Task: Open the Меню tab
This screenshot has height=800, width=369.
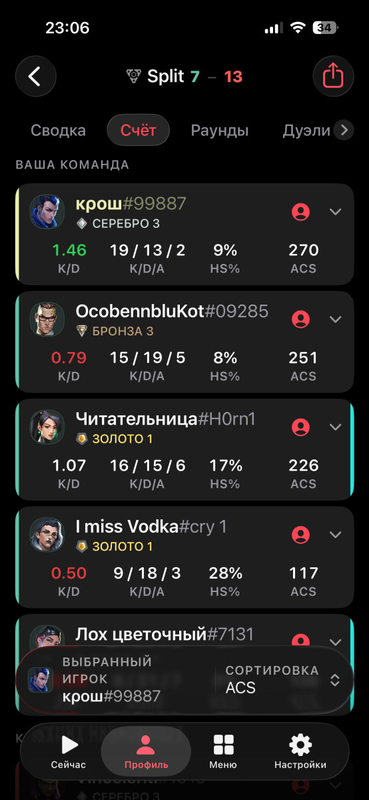Action: coord(223,752)
